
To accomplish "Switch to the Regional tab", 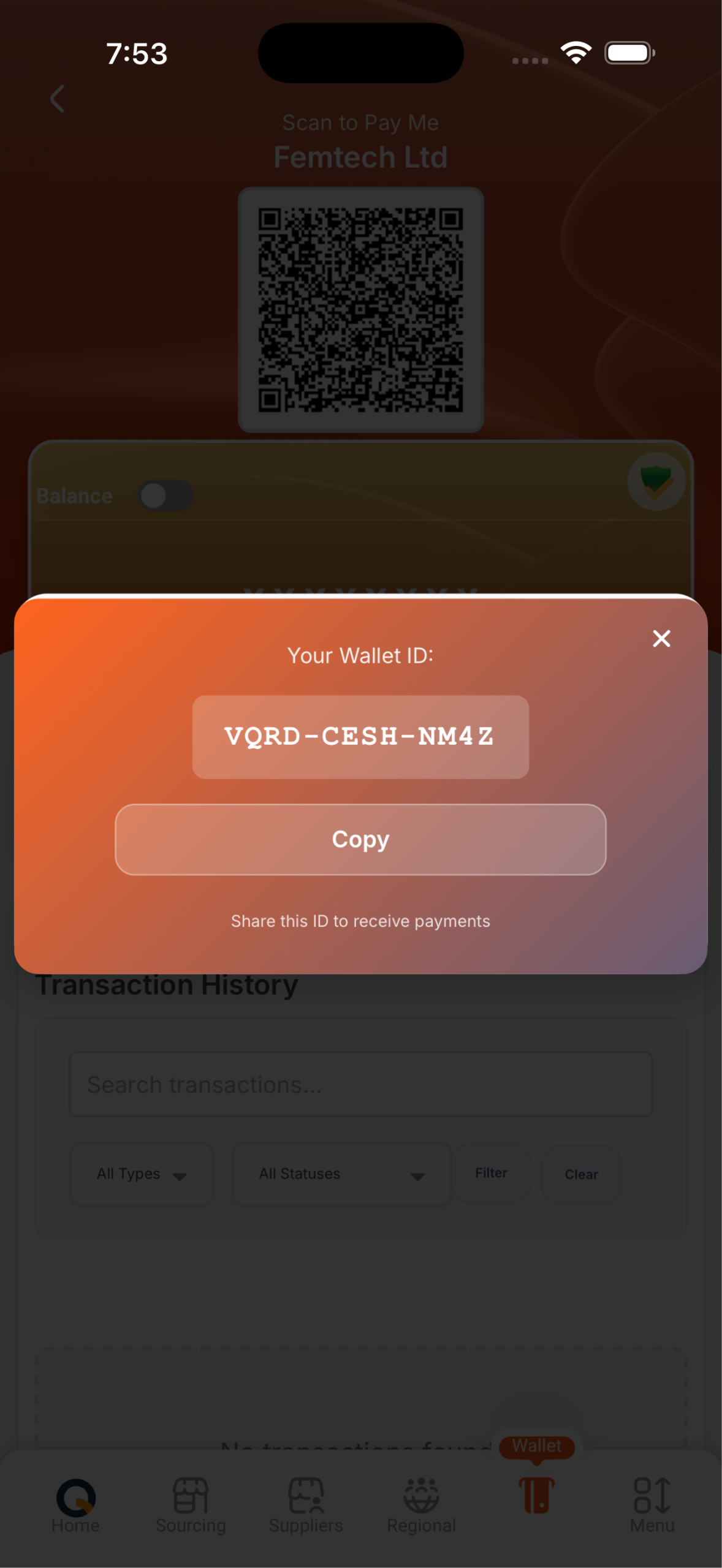I will coord(421,1506).
